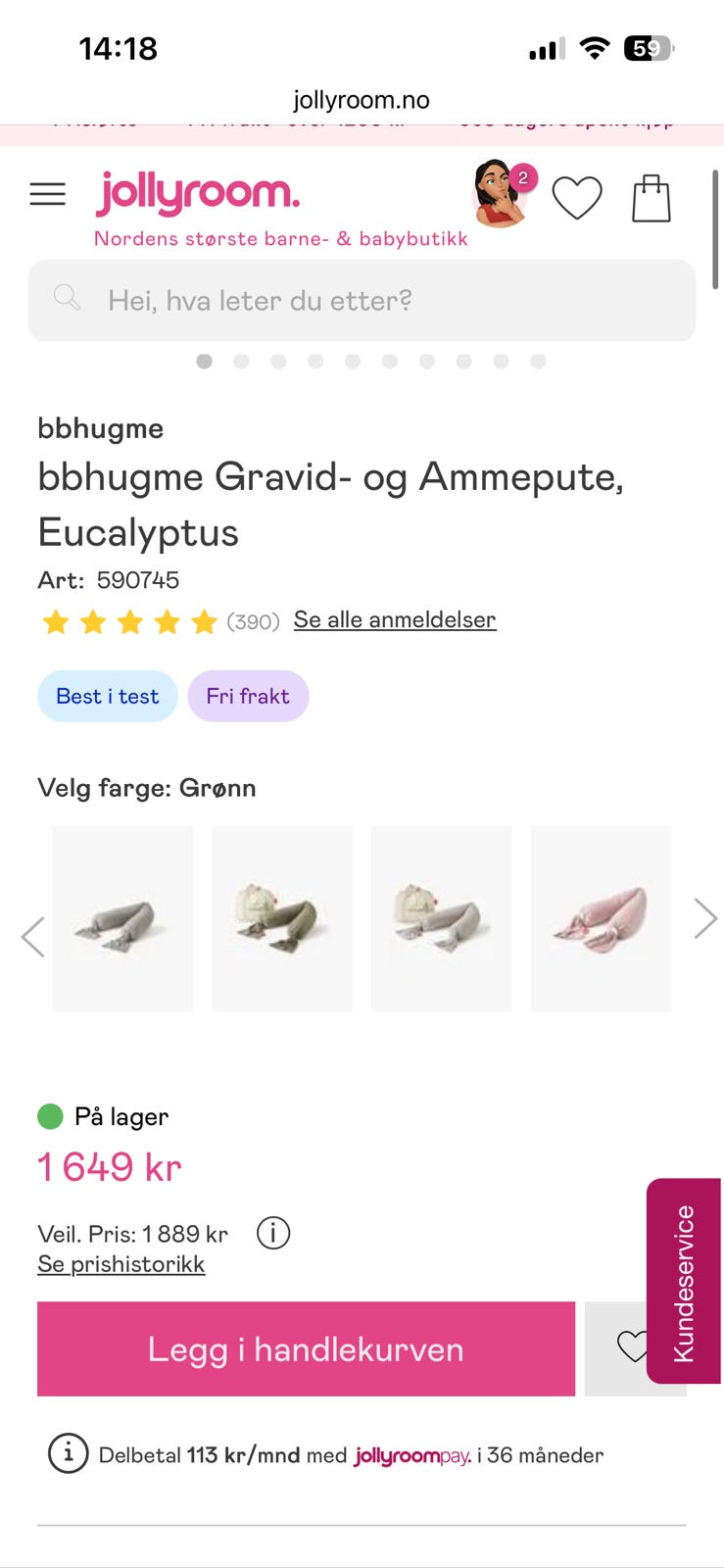The image size is (724, 1568).
Task: Expand more colors with the right arrow
Action: tap(704, 918)
